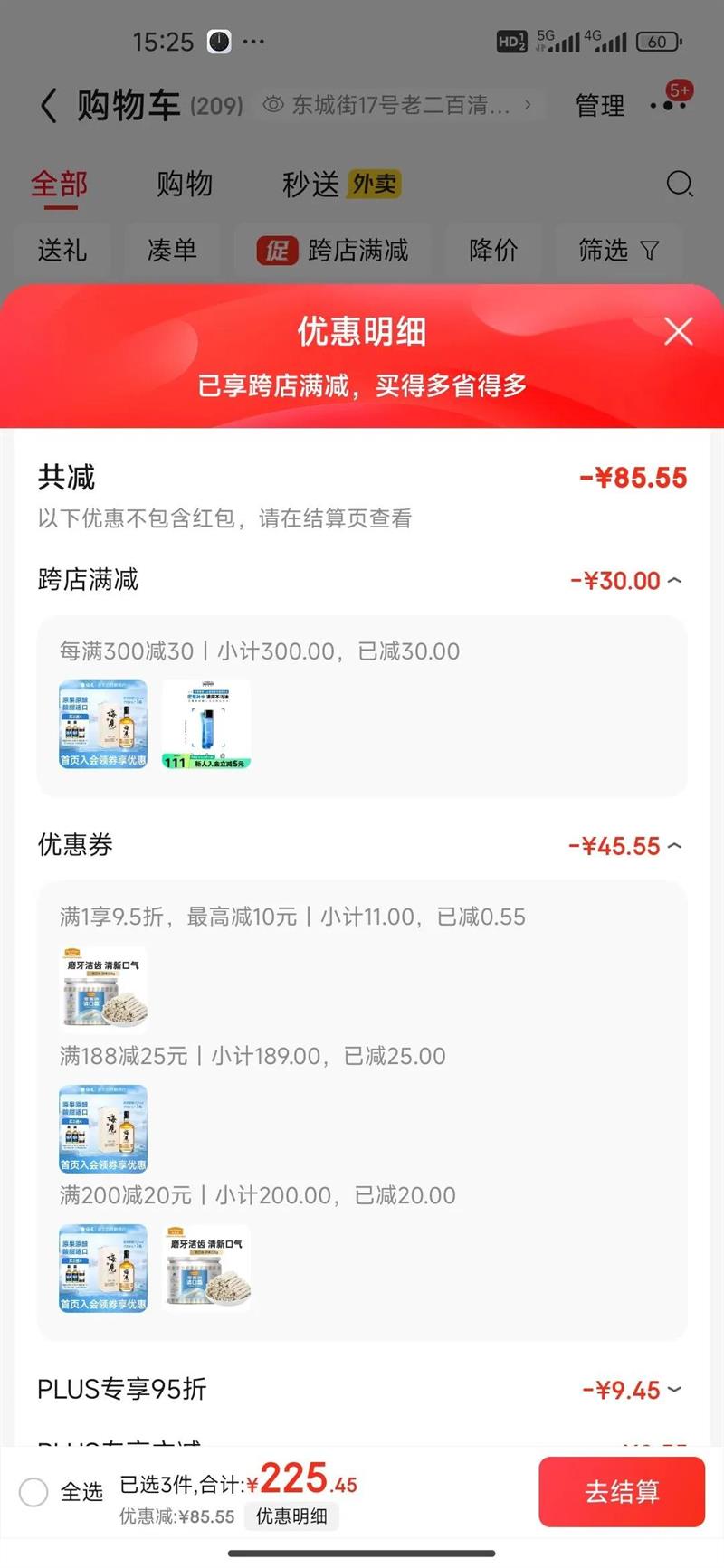Viewport: 724px width, 1568px height.
Task: Open search with the magnifier icon
Action: tap(680, 185)
